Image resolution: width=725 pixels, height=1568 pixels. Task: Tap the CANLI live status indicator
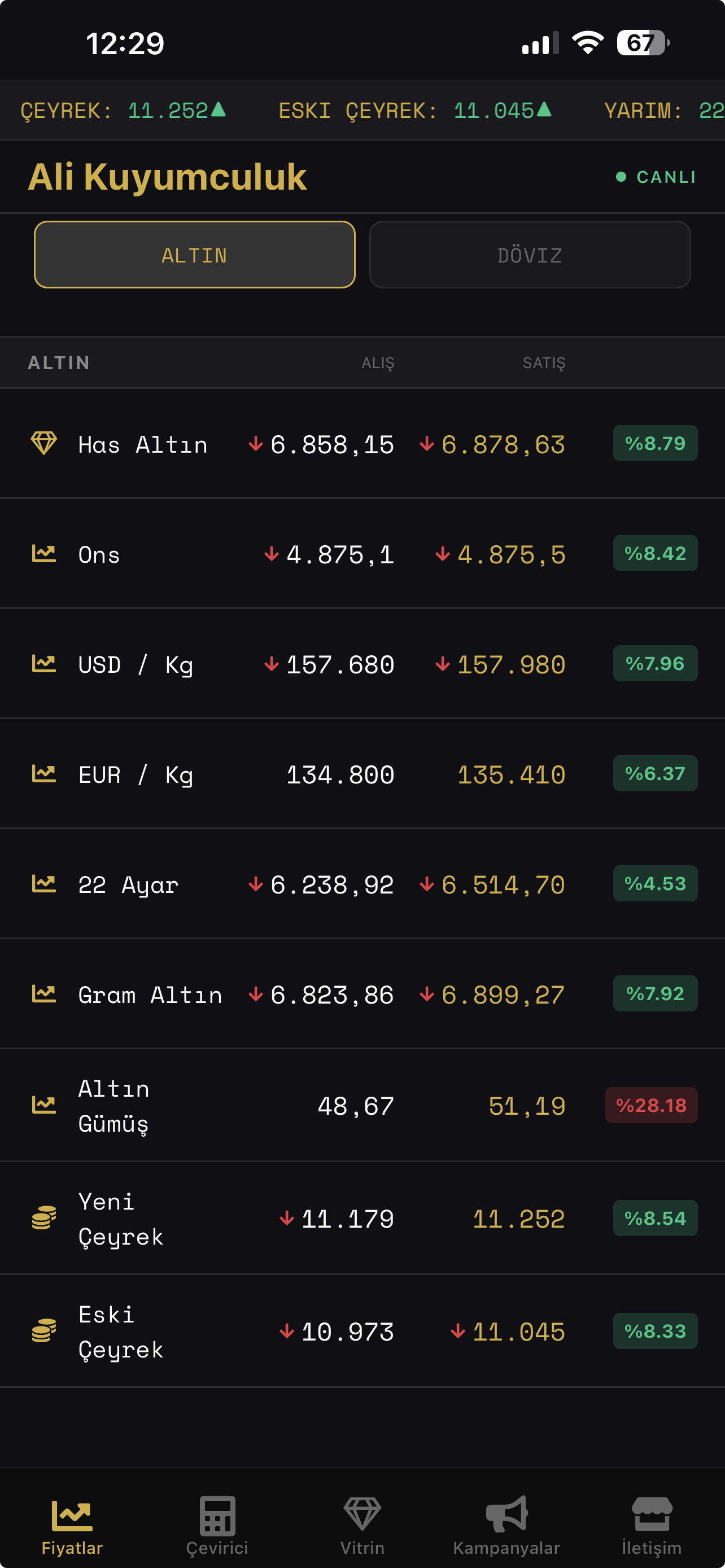point(656,177)
